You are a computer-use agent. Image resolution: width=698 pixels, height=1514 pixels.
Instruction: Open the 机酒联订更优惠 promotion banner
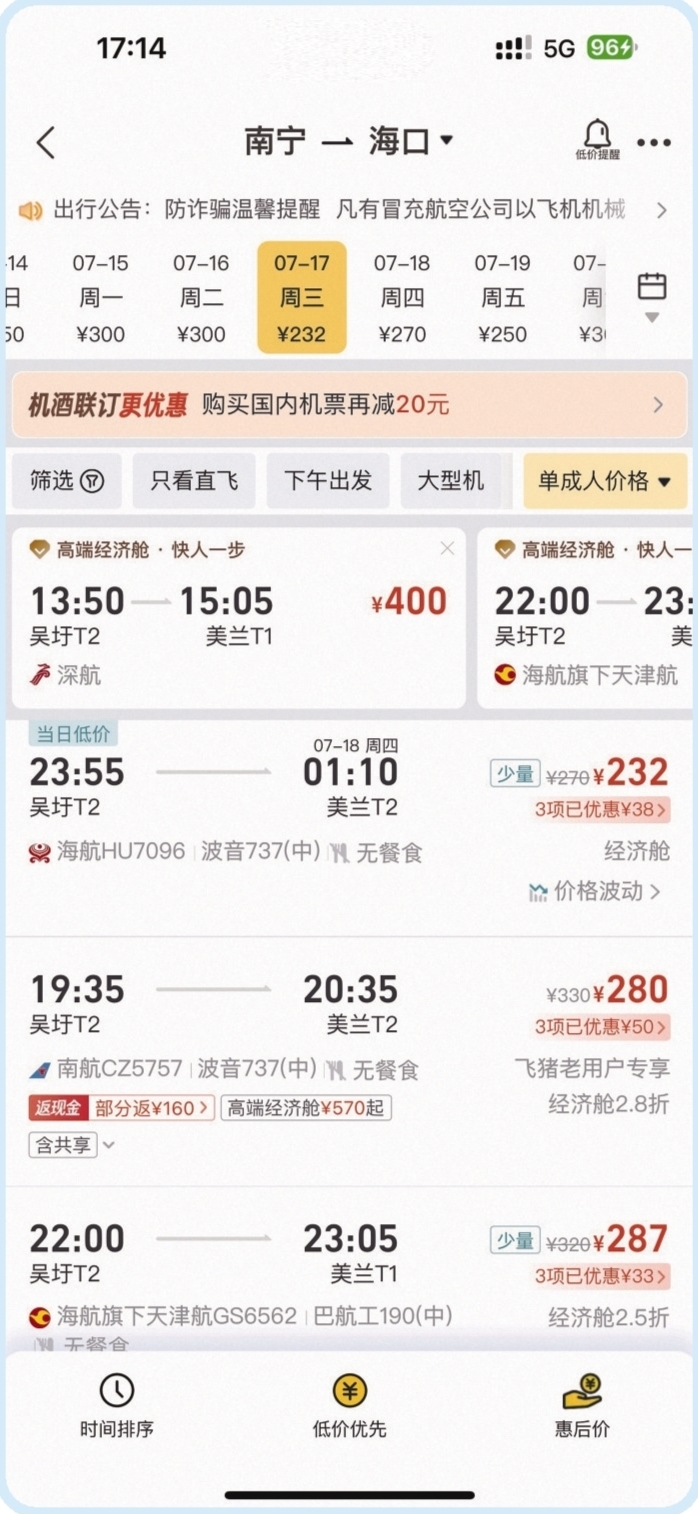tap(349, 405)
